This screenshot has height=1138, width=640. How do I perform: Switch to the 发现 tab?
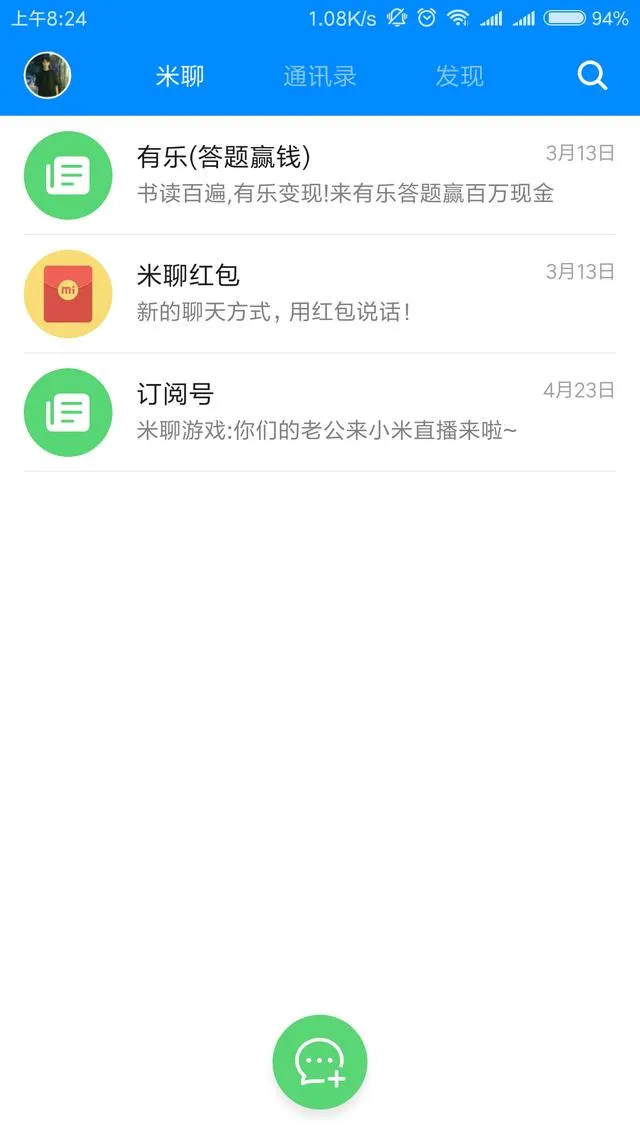[x=459, y=76]
